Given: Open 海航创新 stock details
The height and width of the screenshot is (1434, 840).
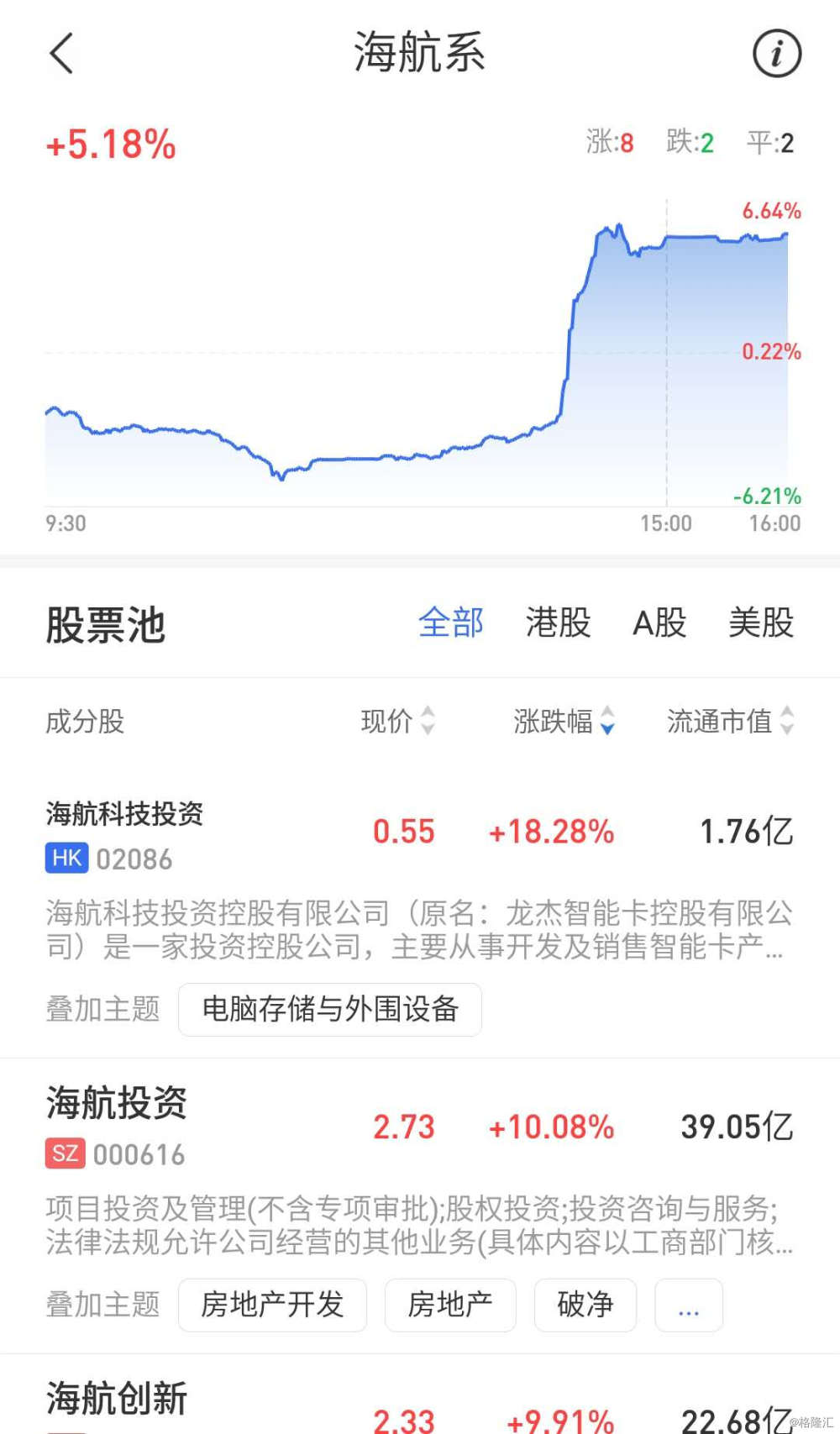Looking at the screenshot, I should [116, 1399].
